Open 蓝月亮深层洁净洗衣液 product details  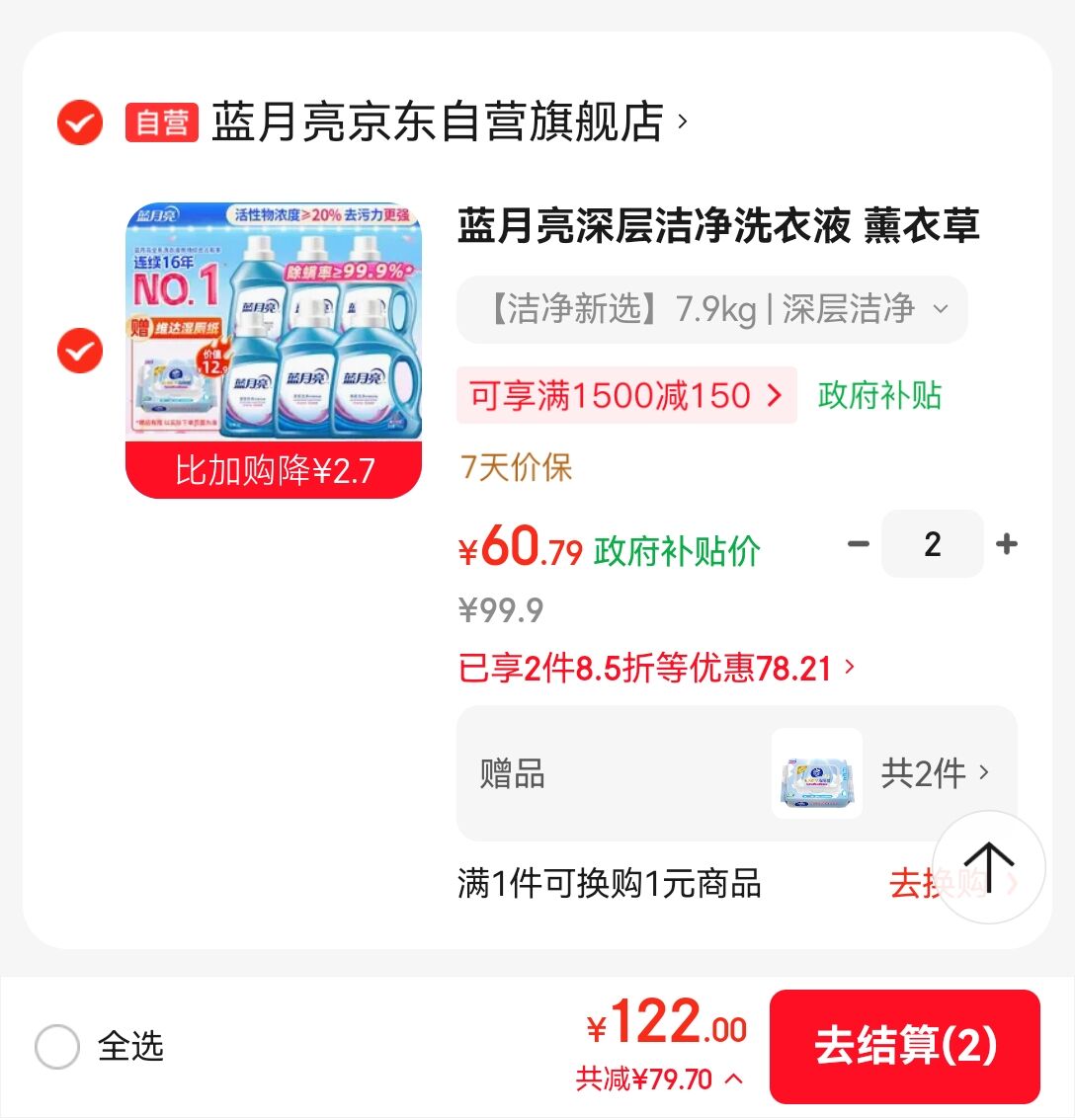click(x=718, y=226)
